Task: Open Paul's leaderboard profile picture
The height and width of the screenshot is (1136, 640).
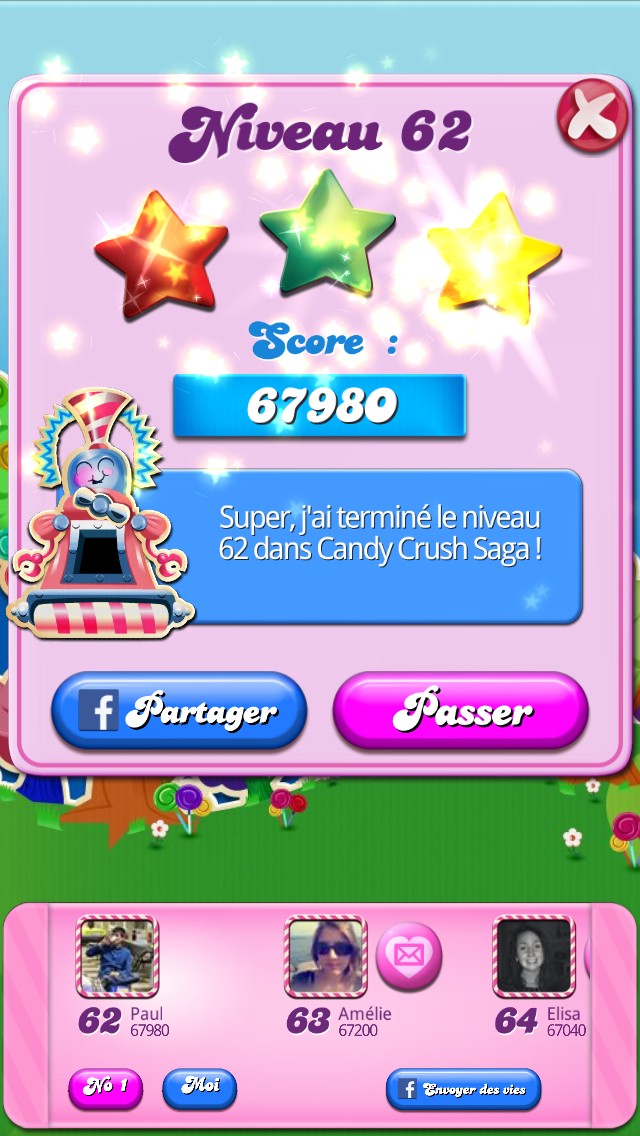Action: pos(118,957)
